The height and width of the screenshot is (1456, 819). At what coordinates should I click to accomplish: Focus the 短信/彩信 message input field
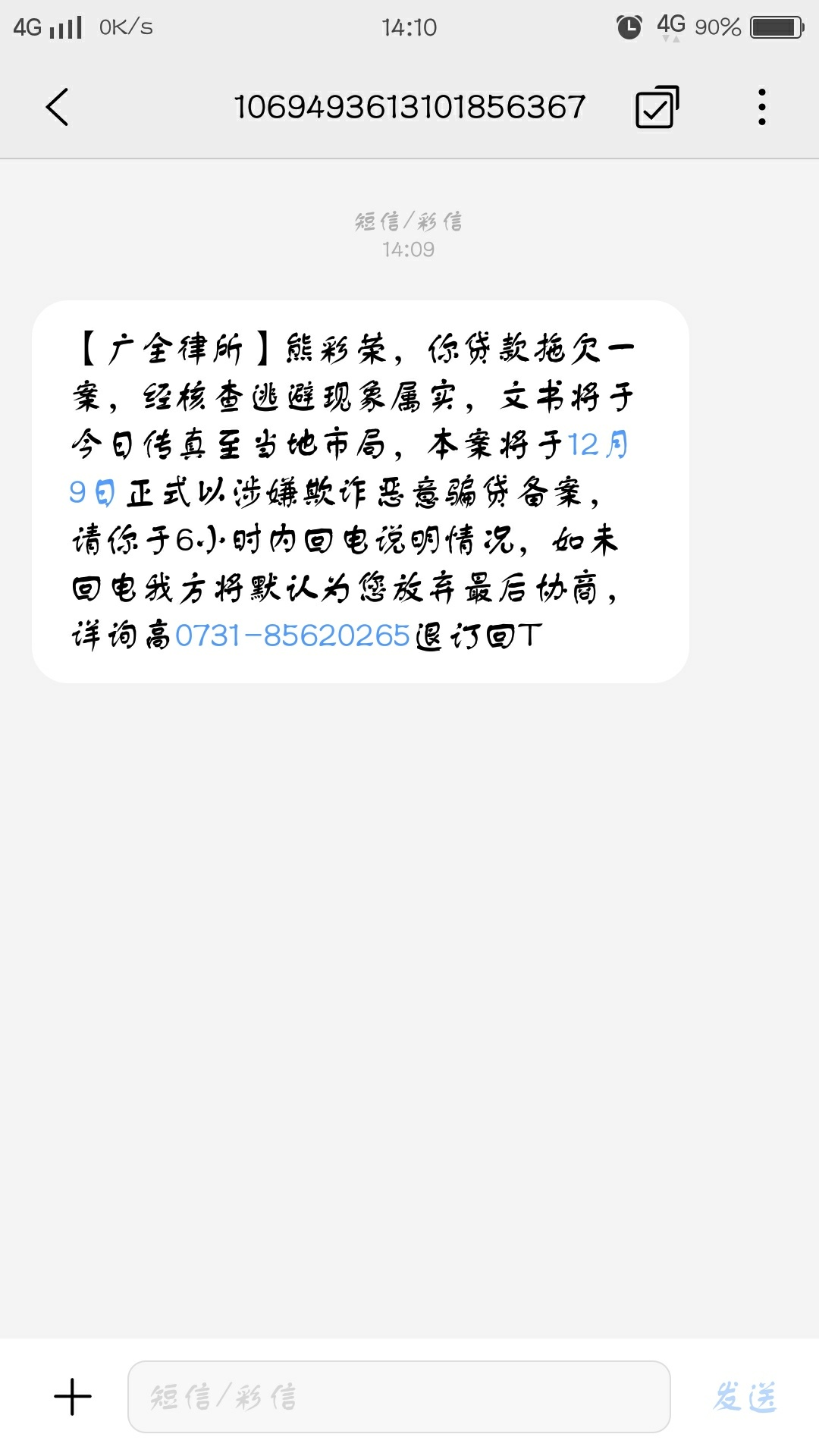[x=399, y=1397]
